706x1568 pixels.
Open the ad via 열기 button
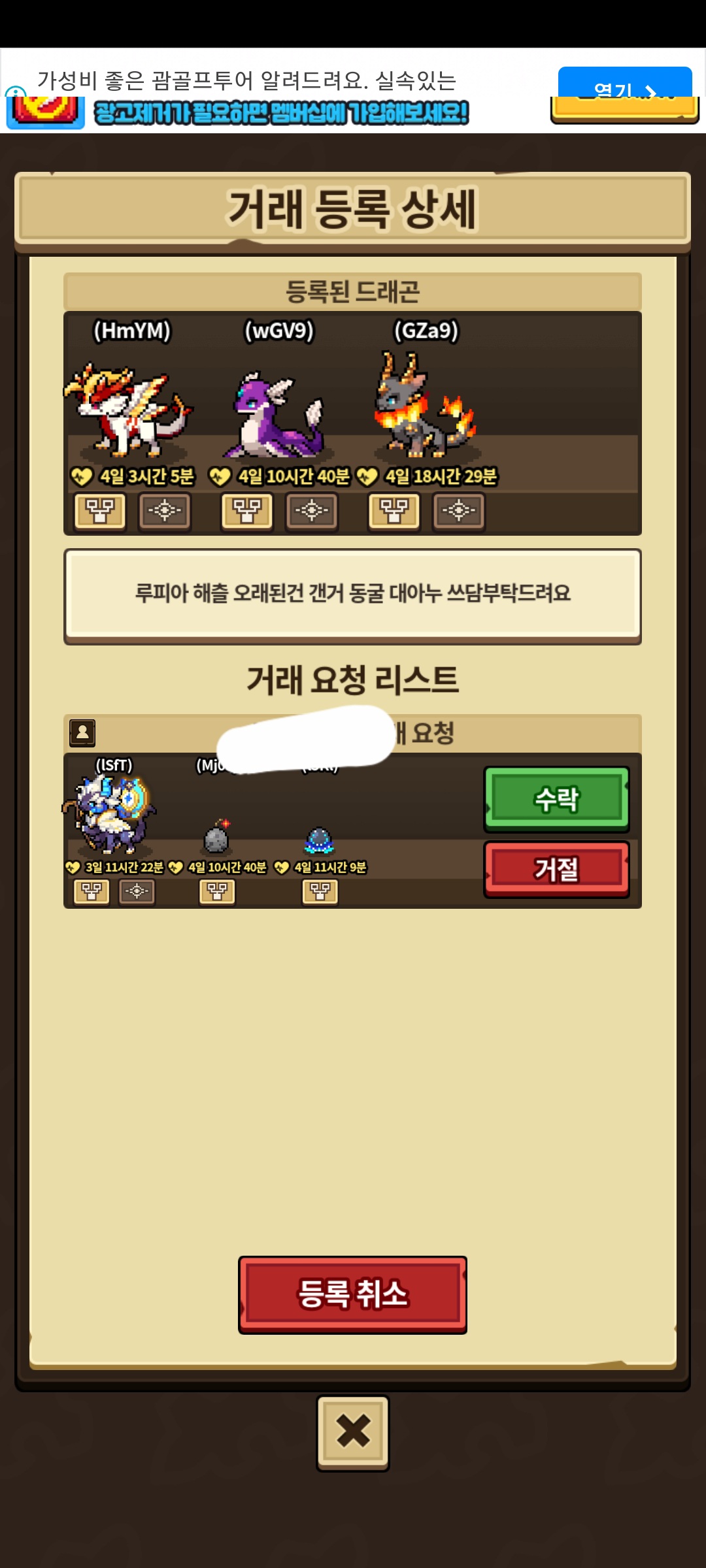(625, 82)
